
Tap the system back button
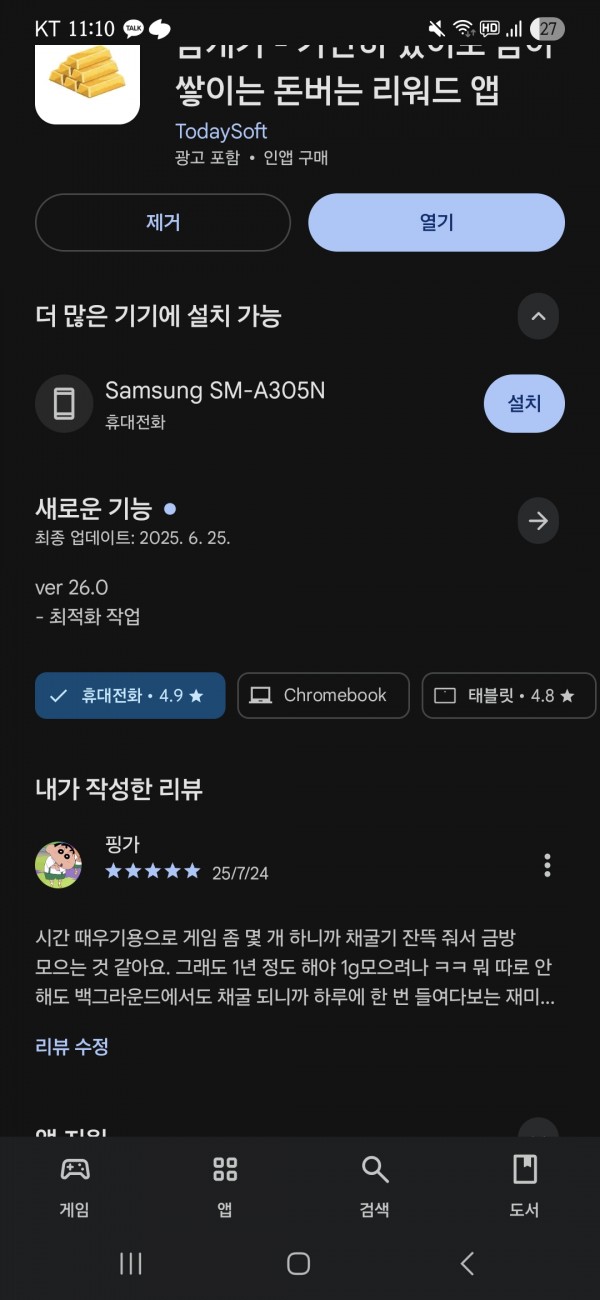(x=467, y=1263)
